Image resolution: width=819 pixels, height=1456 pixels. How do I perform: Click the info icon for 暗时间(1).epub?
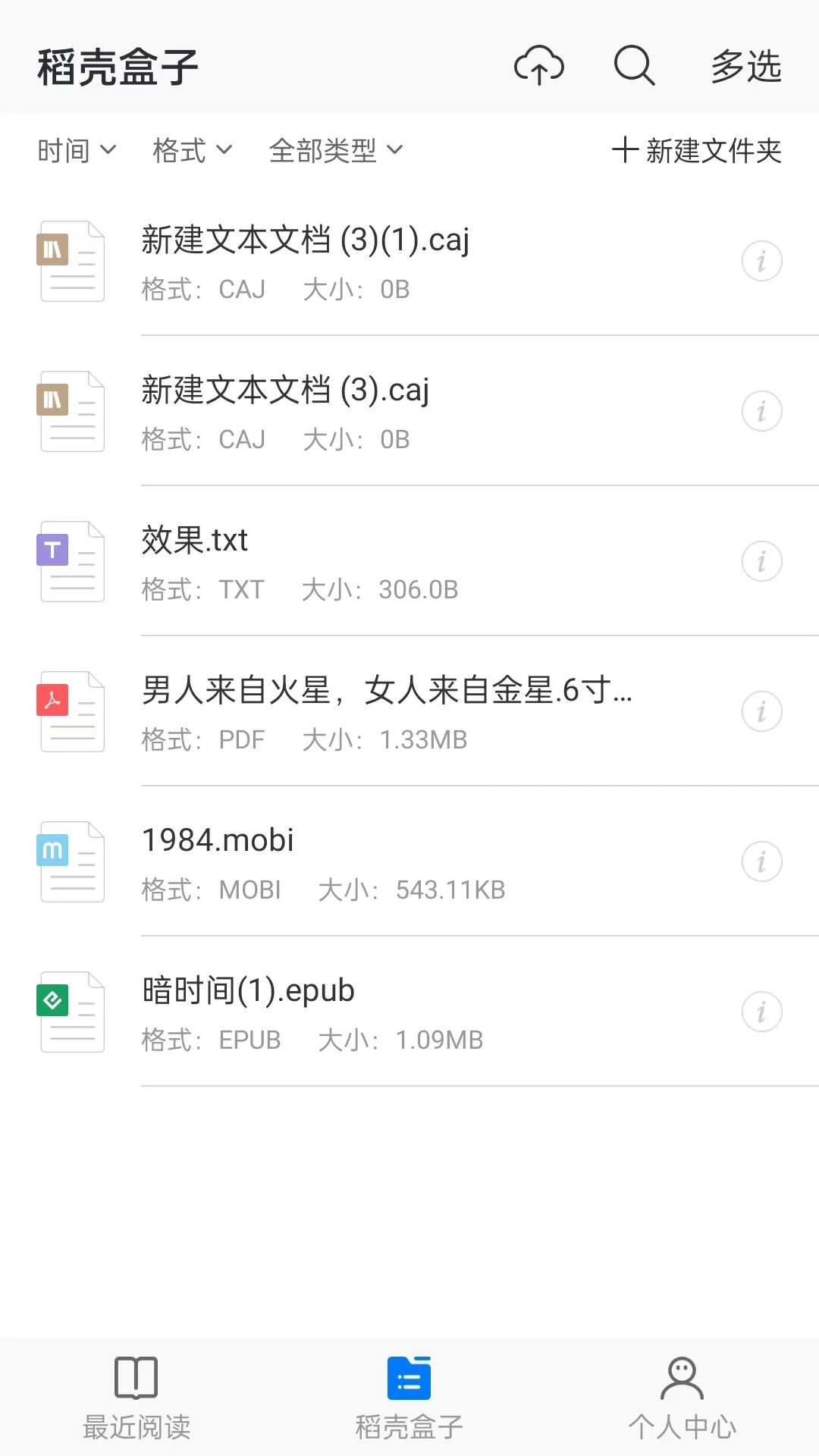761,1012
